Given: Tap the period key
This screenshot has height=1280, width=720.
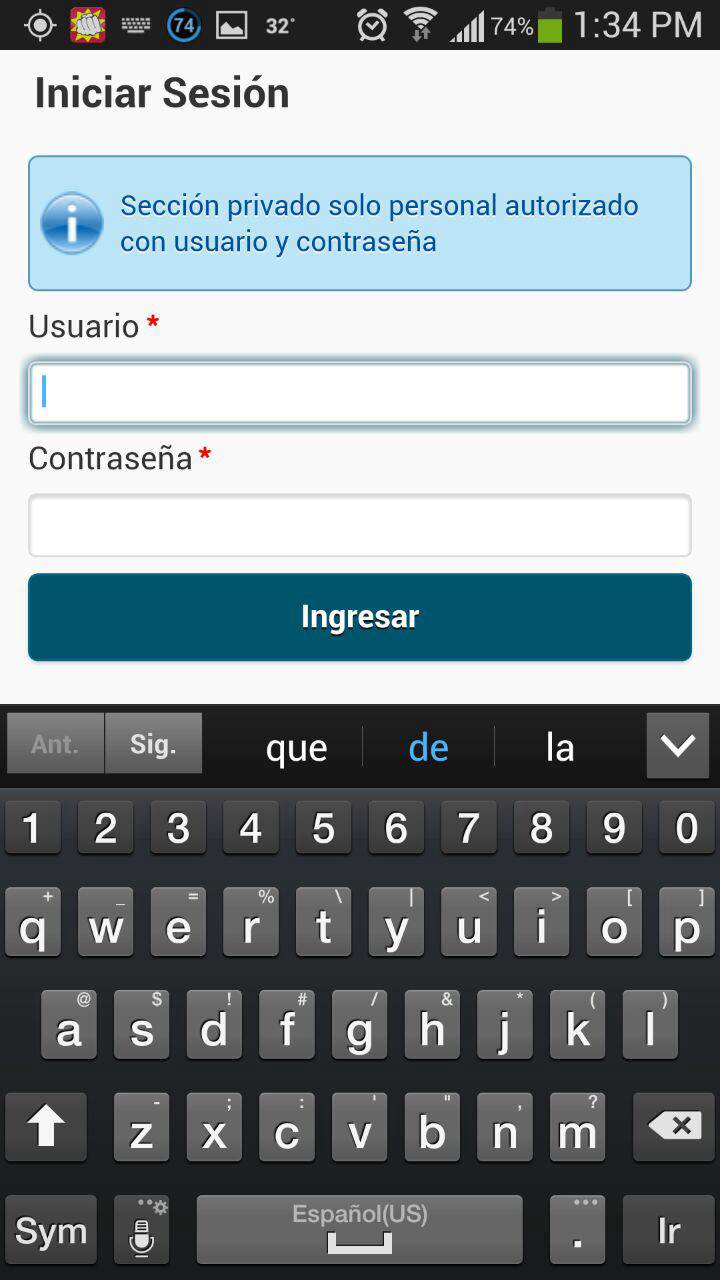Looking at the screenshot, I should pyautogui.click(x=578, y=1230).
